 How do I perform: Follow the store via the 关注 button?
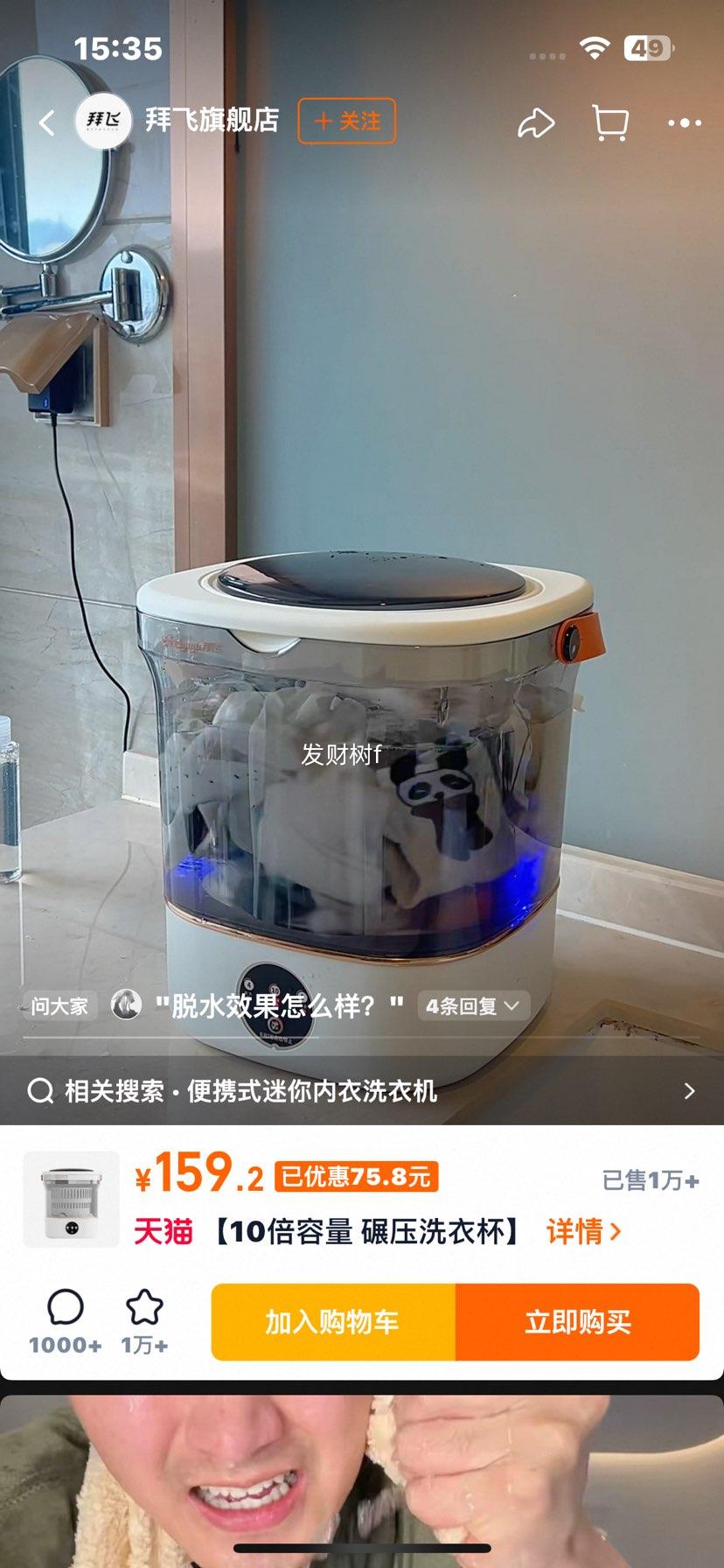tap(346, 122)
